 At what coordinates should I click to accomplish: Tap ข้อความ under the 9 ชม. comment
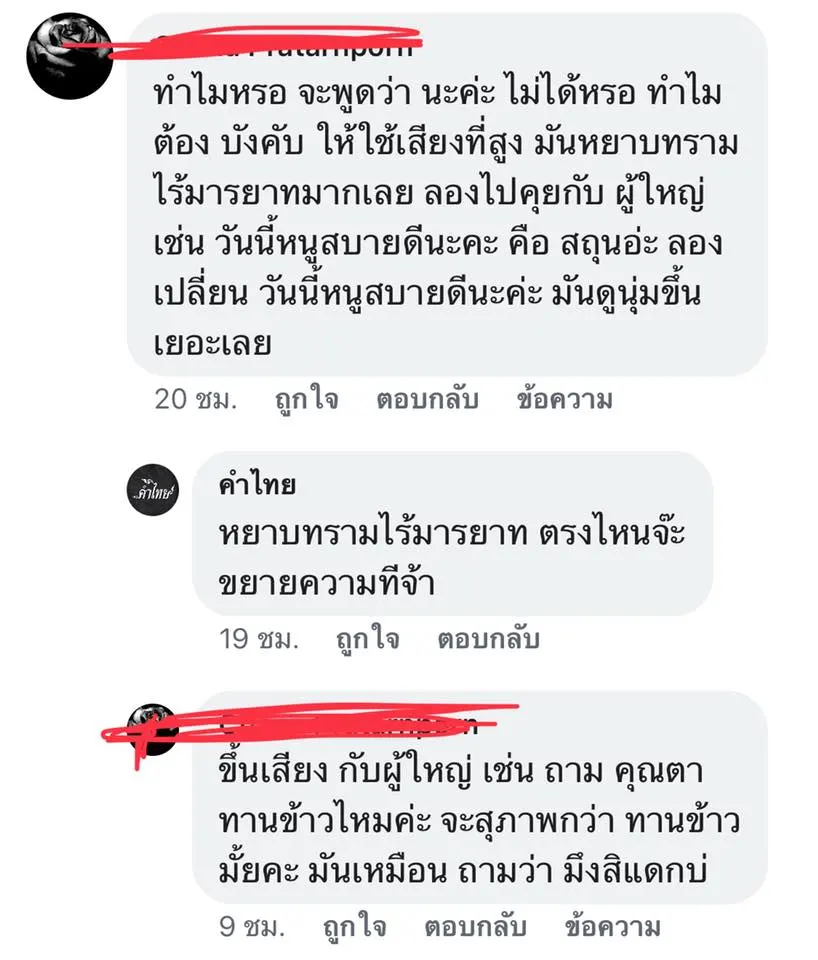click(612, 927)
